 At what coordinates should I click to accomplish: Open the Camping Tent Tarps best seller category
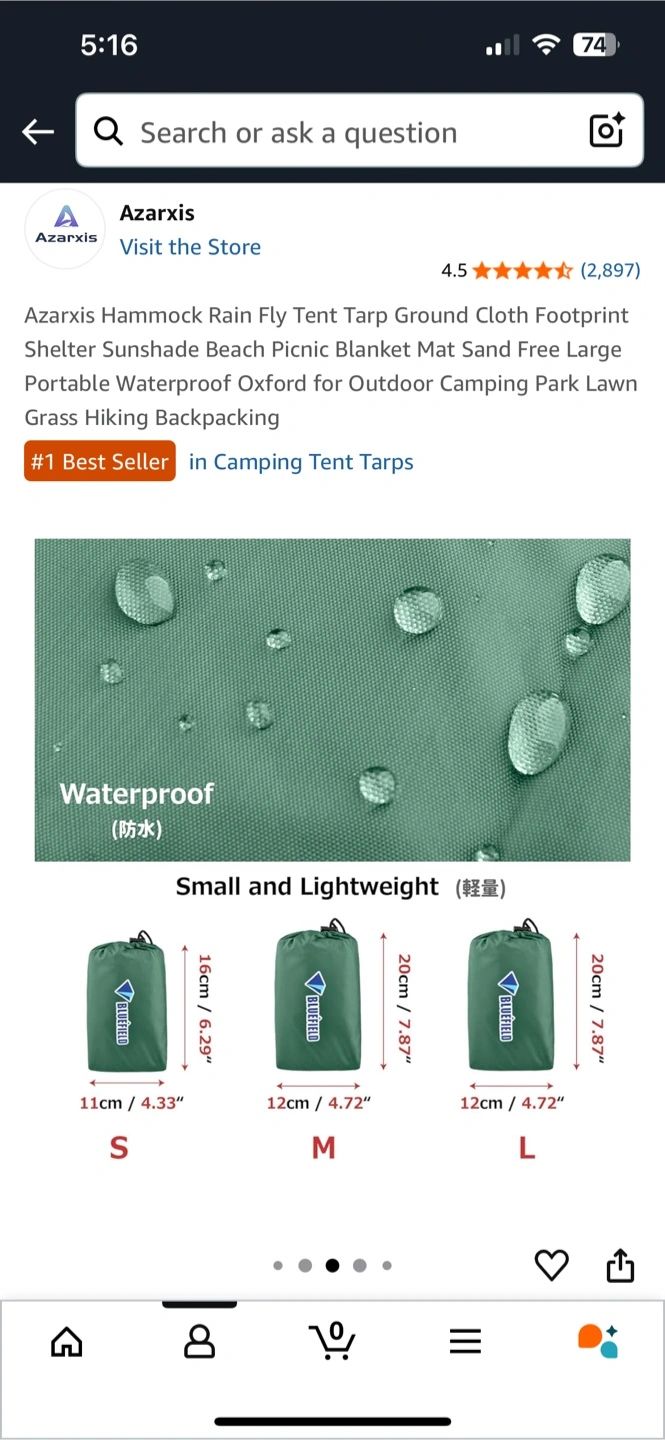click(301, 462)
